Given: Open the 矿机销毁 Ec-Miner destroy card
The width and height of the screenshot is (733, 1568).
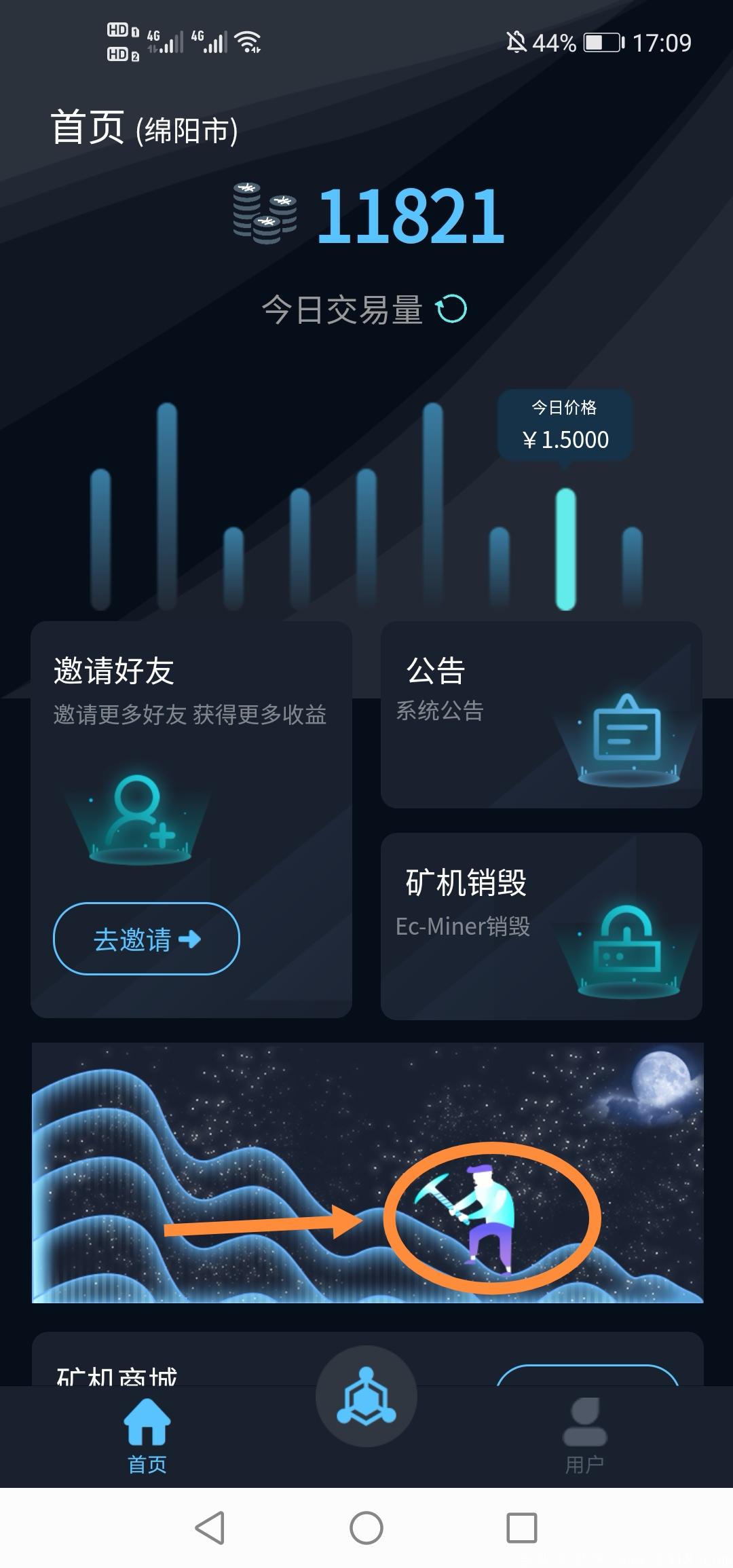Looking at the screenshot, I should (x=541, y=926).
